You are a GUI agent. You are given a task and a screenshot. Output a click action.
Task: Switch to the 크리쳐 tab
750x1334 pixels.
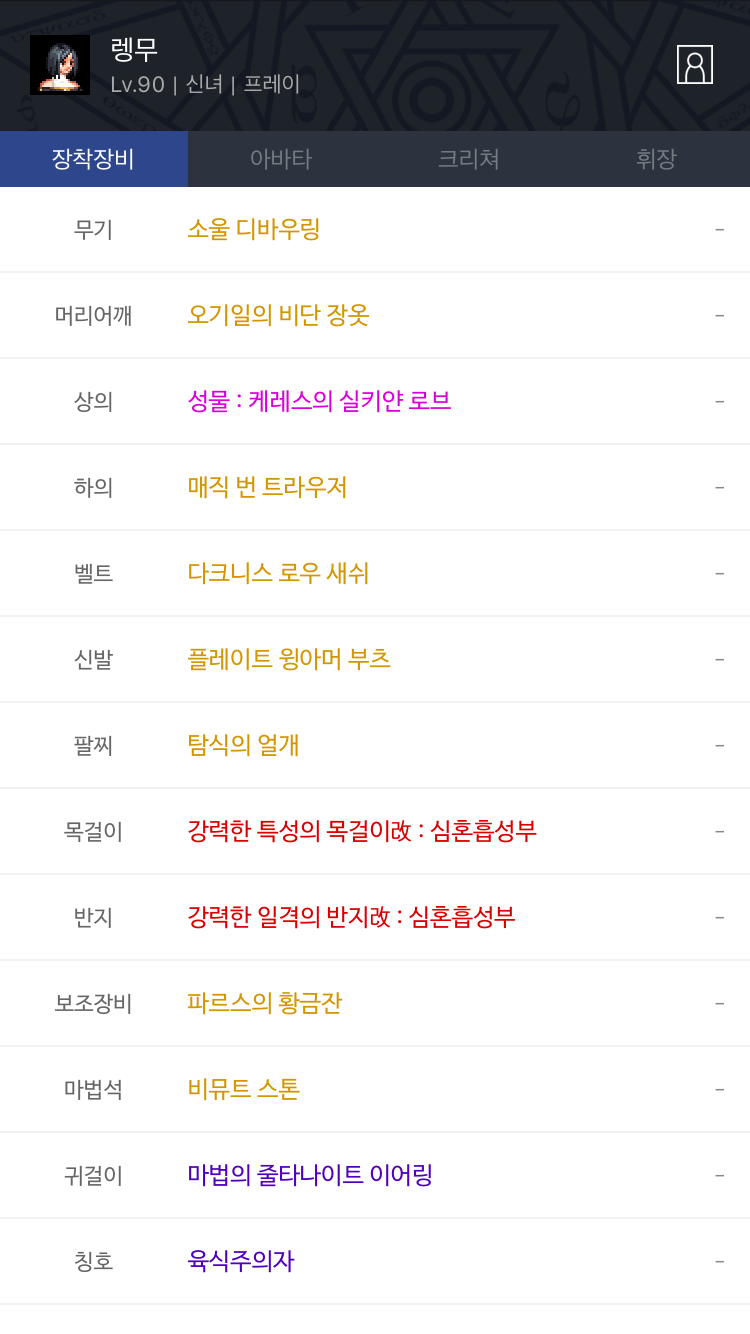(469, 159)
